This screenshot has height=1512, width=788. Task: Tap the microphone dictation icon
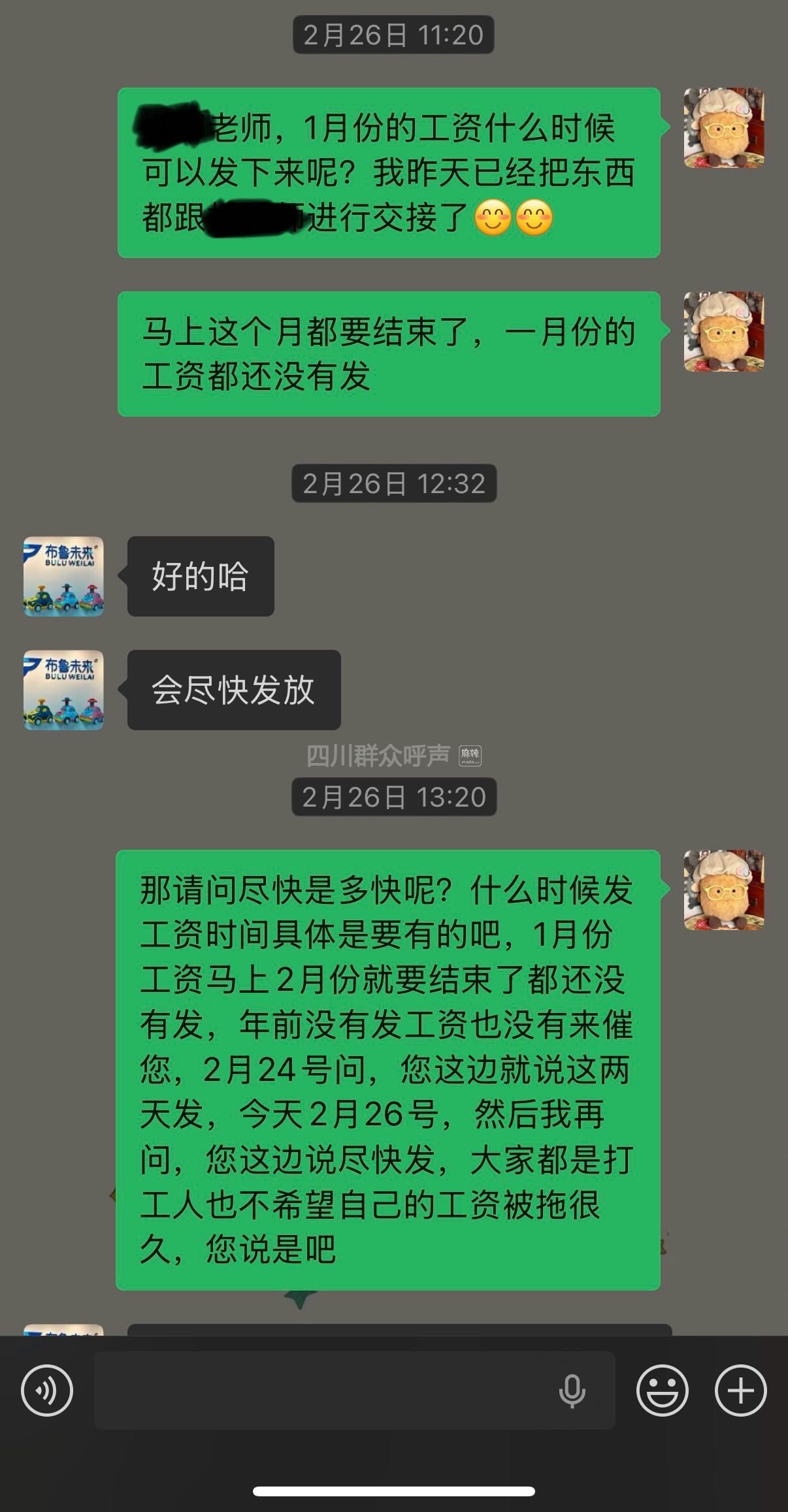point(572,1391)
